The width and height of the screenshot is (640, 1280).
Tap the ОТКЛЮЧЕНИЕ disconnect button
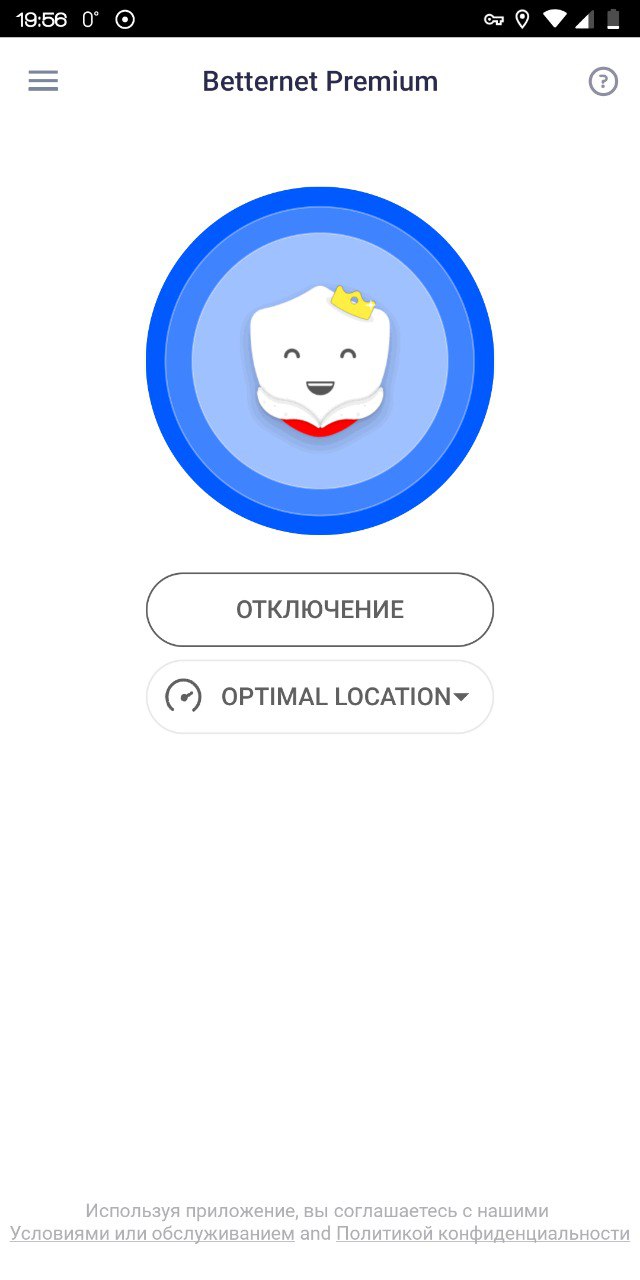coord(320,610)
